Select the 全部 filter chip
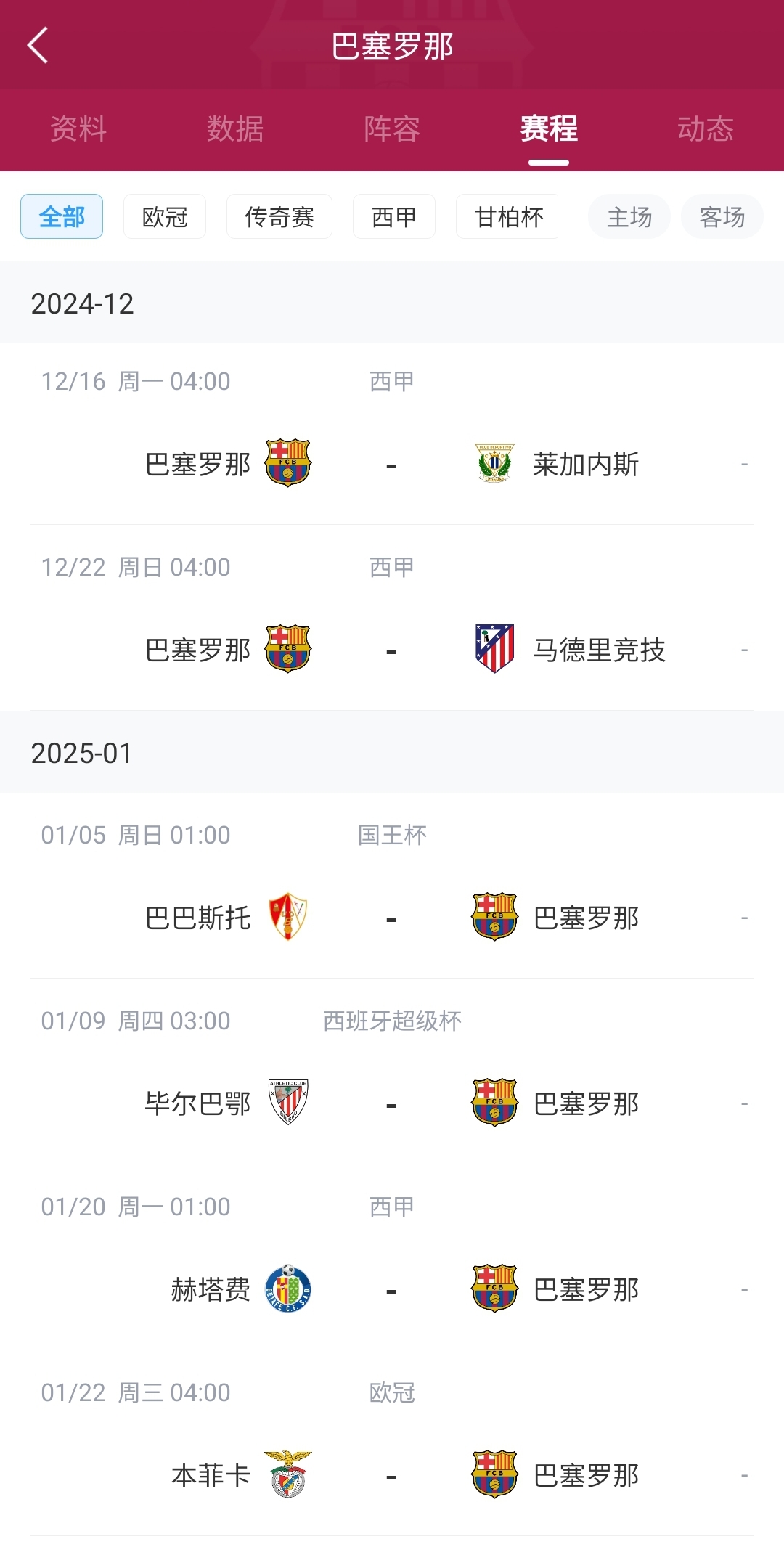This screenshot has height=1547, width=784. (x=62, y=216)
